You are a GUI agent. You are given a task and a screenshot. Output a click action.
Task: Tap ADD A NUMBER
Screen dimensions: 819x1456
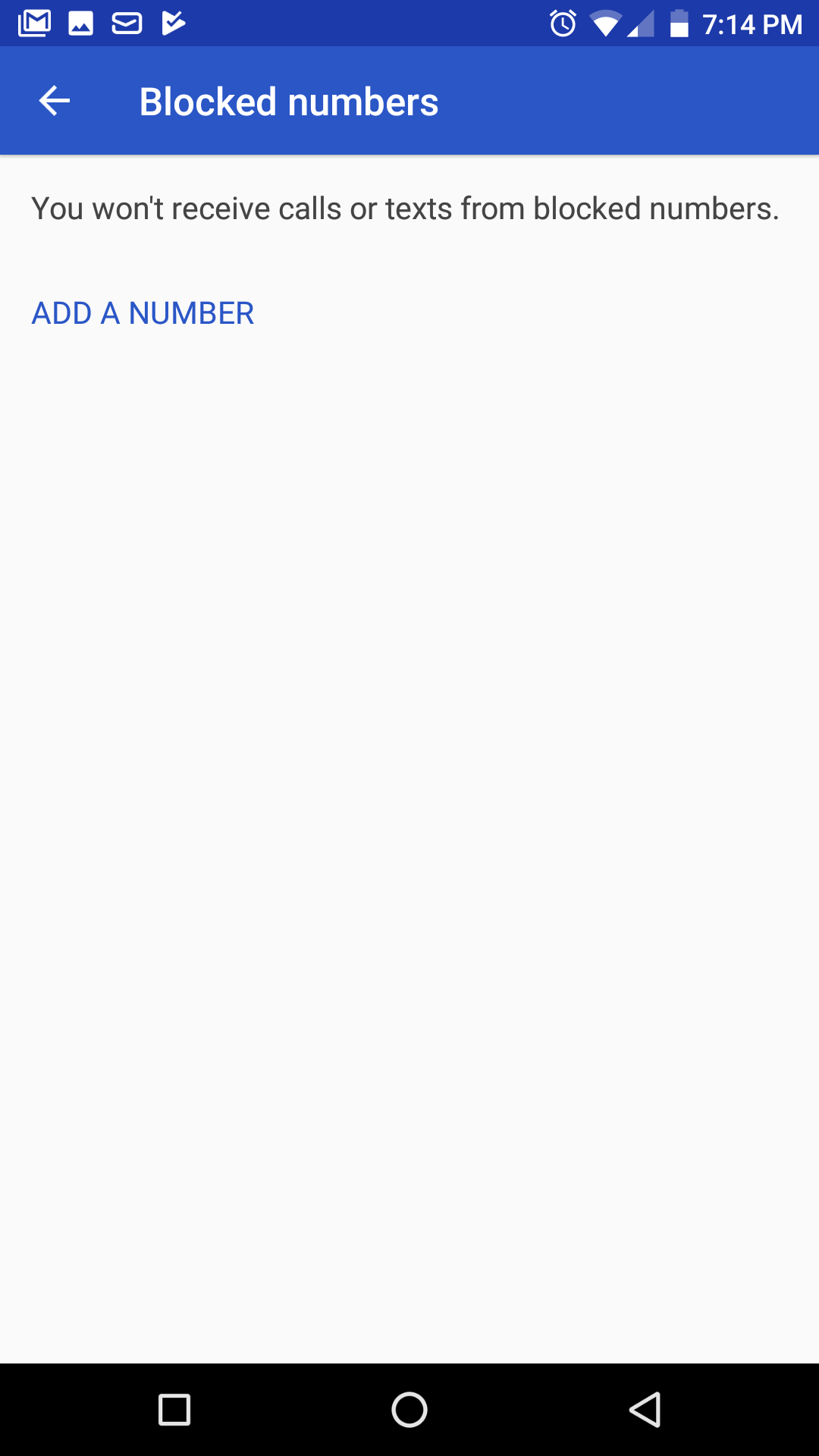(x=143, y=313)
